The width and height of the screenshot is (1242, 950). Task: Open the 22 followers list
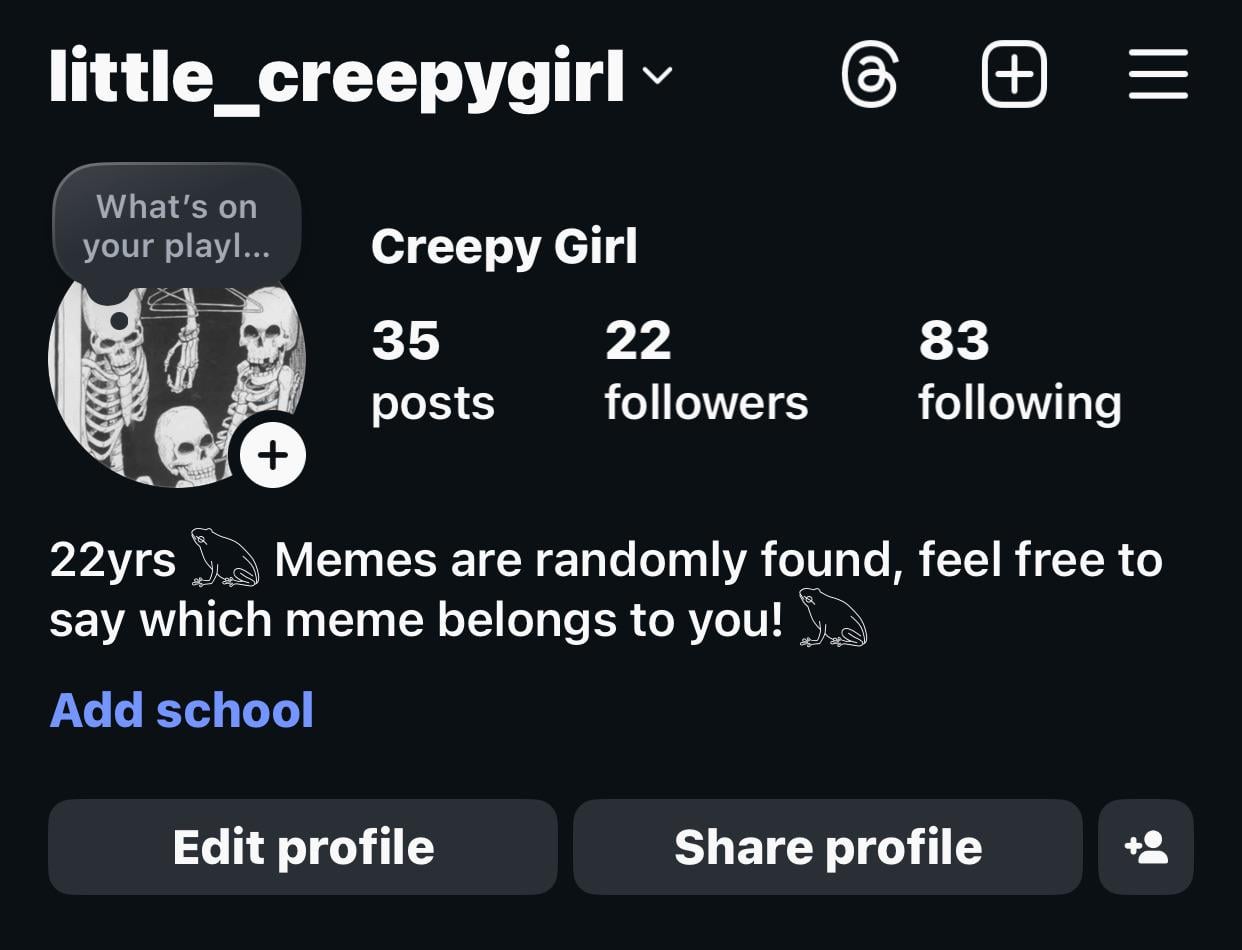tap(706, 370)
